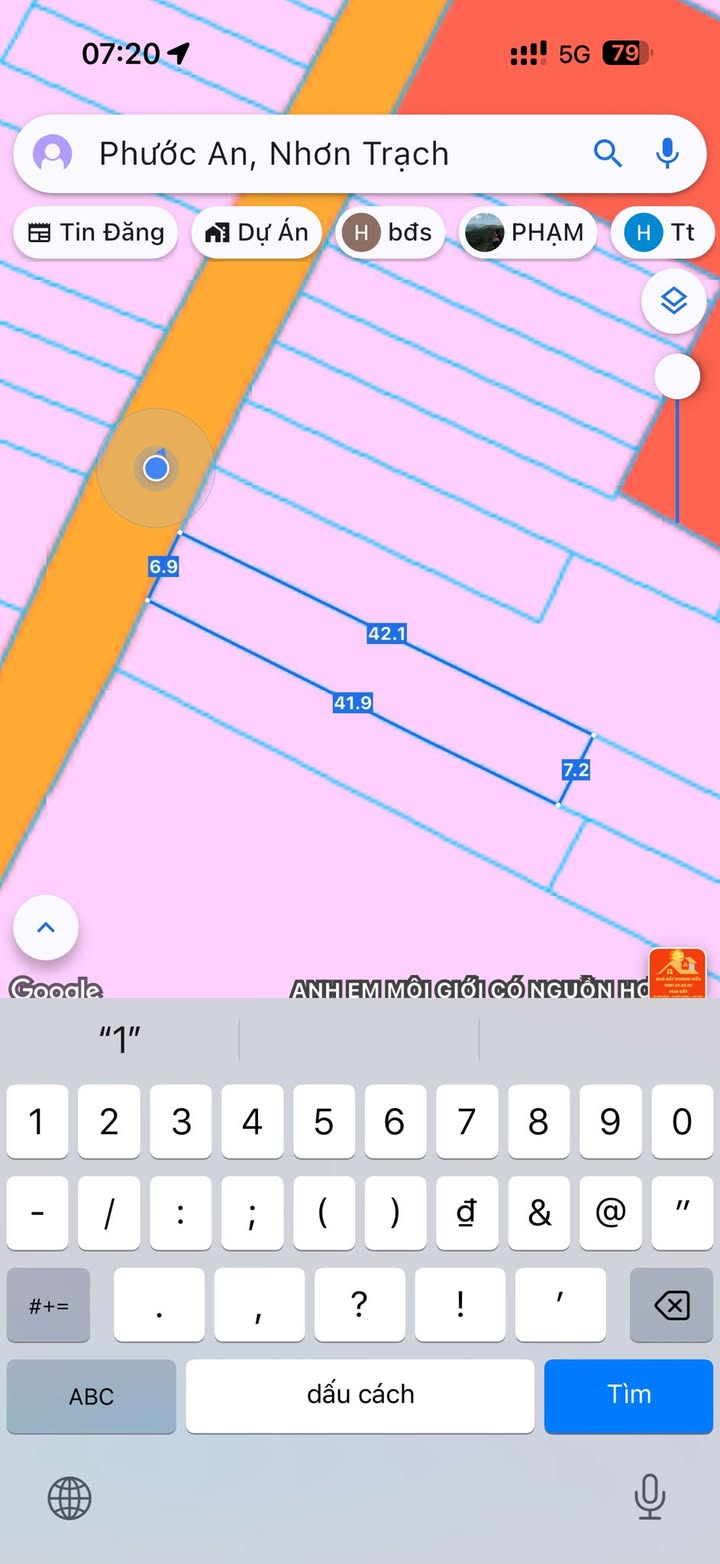Screen dimensions: 720x1564
Task: Tap the globe key to change keyboard language
Action: 70,1498
